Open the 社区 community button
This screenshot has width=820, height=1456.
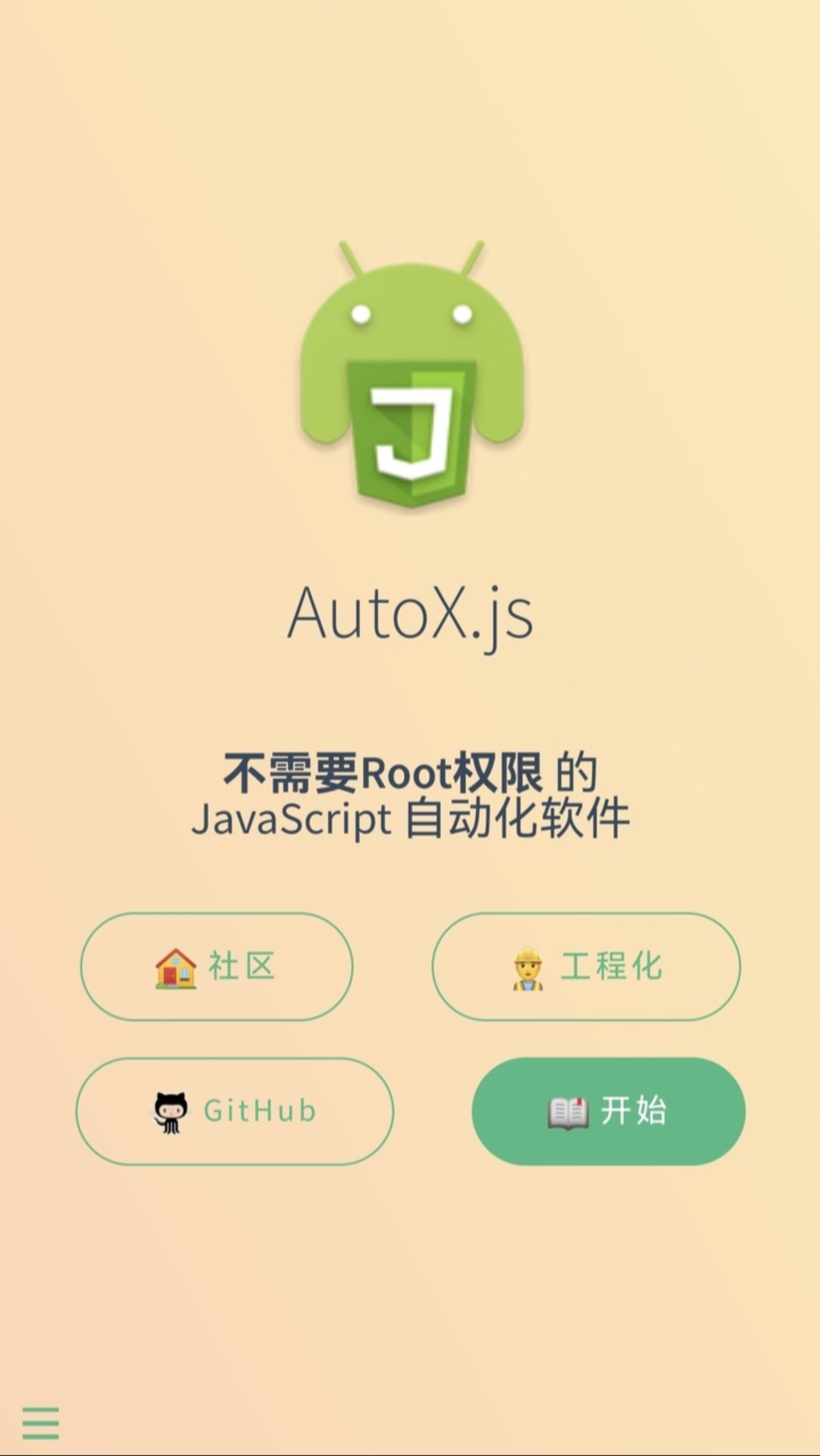(x=216, y=966)
